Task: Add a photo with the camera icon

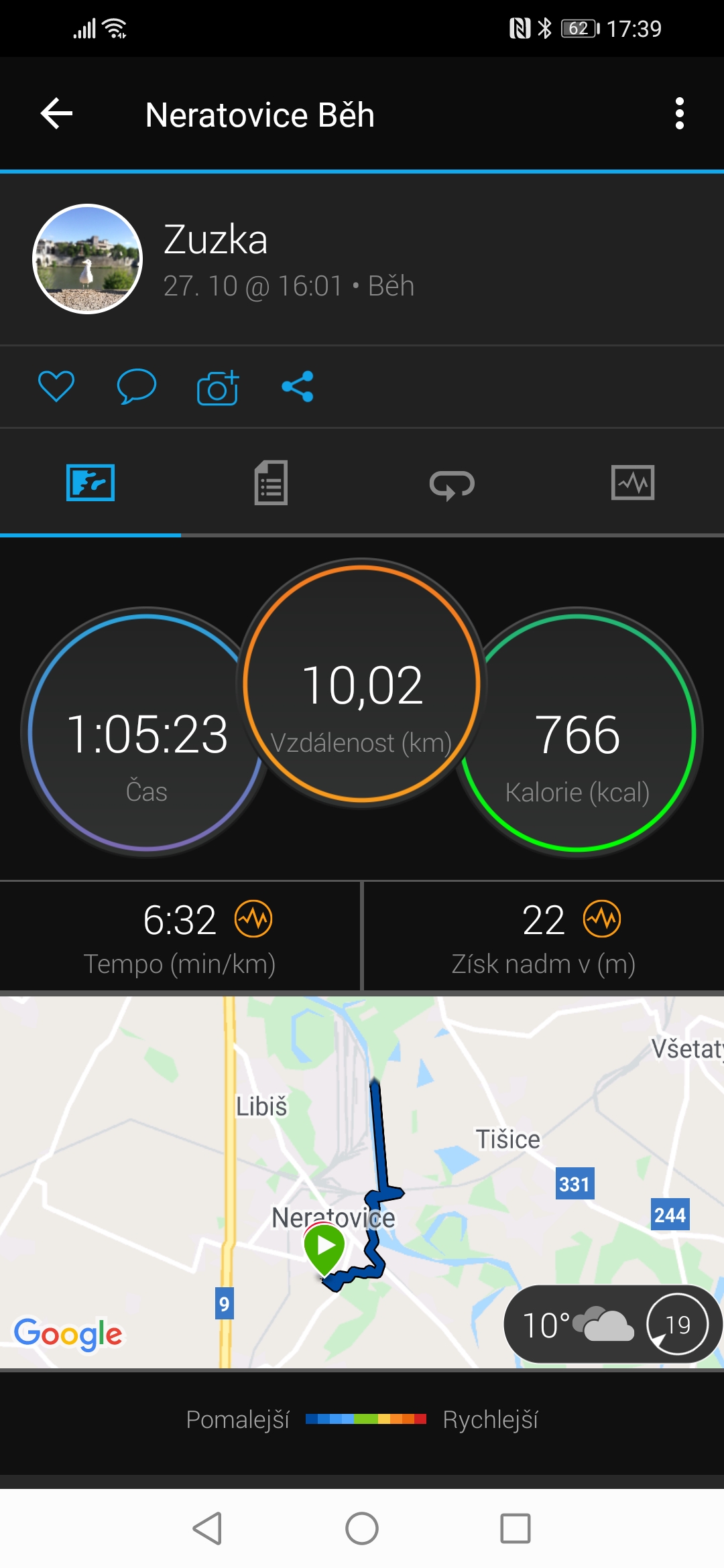Action: click(x=218, y=387)
